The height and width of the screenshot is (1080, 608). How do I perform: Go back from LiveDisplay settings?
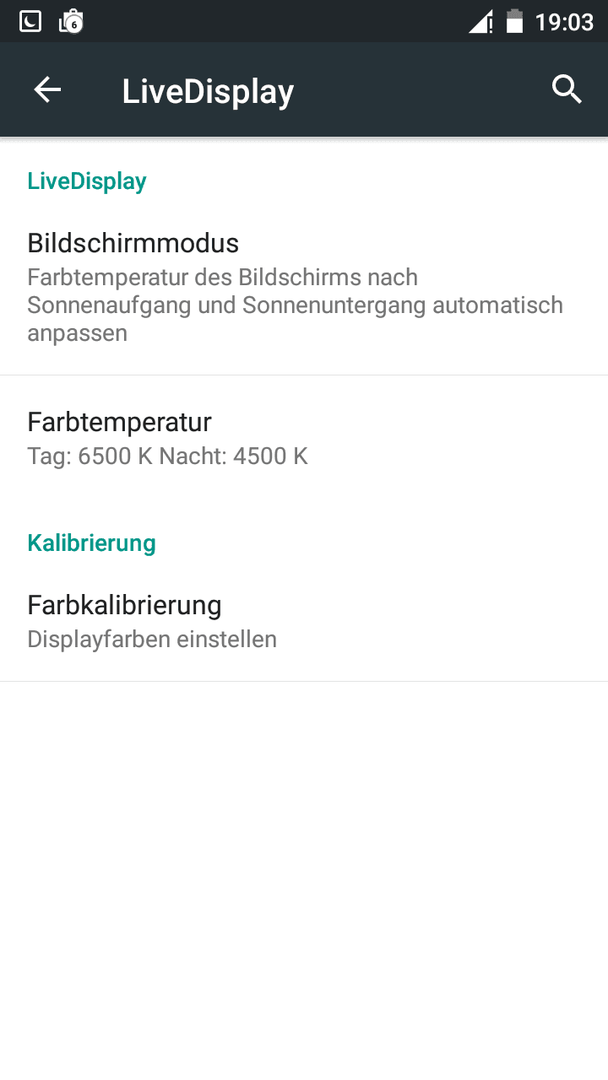click(48, 90)
